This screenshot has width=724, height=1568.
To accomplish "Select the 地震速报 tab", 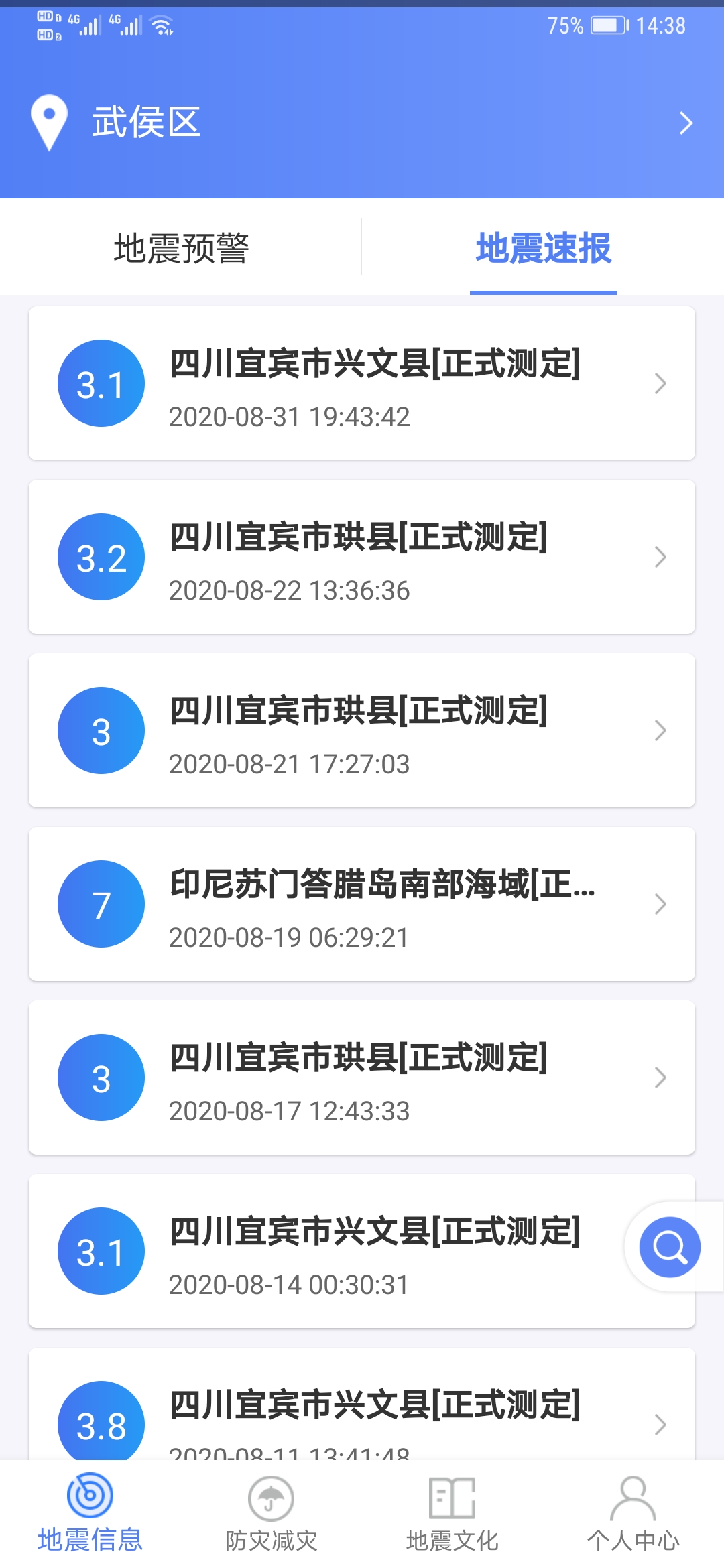I will (x=543, y=247).
